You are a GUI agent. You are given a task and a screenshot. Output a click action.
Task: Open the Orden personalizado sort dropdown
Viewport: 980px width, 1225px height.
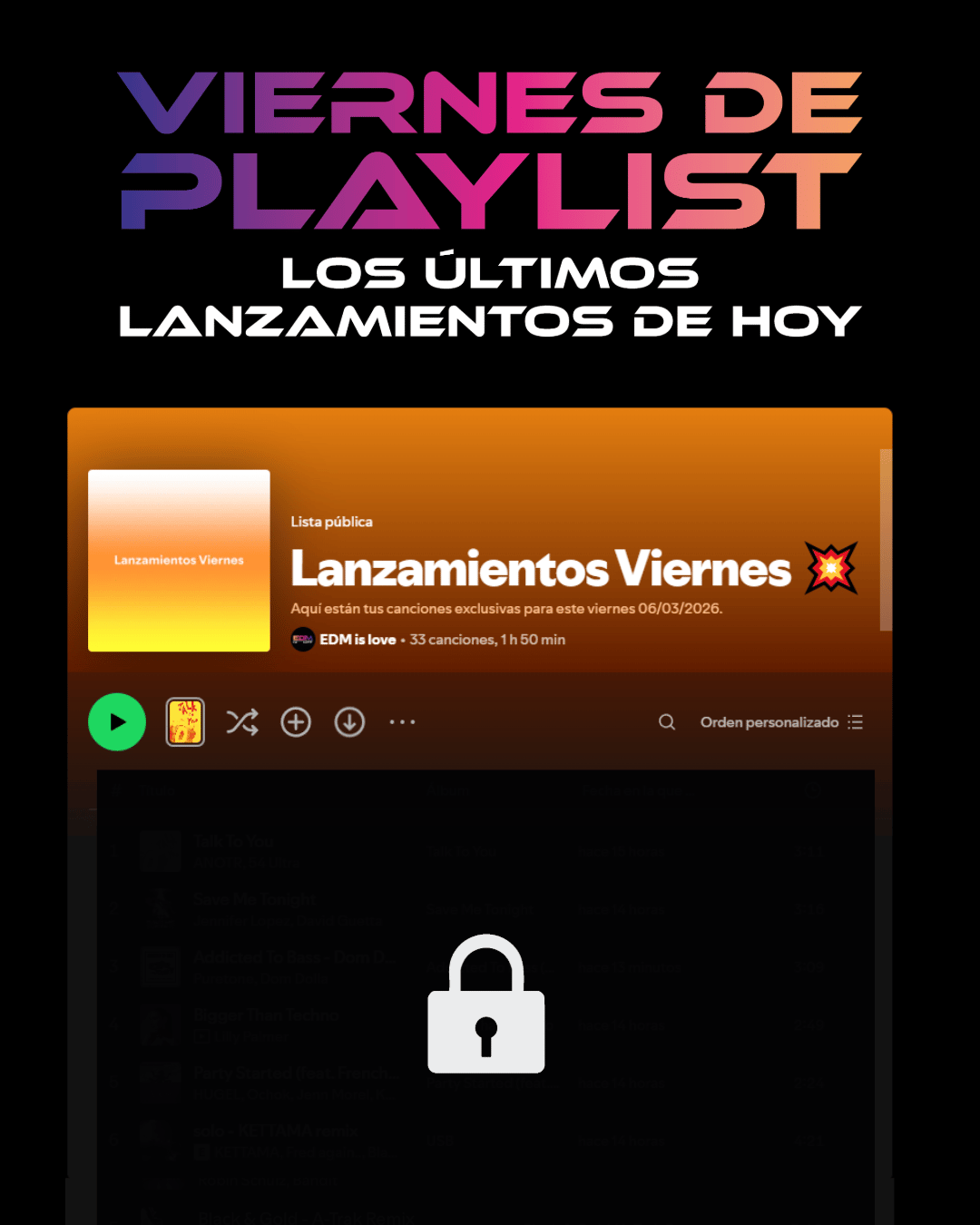769,721
